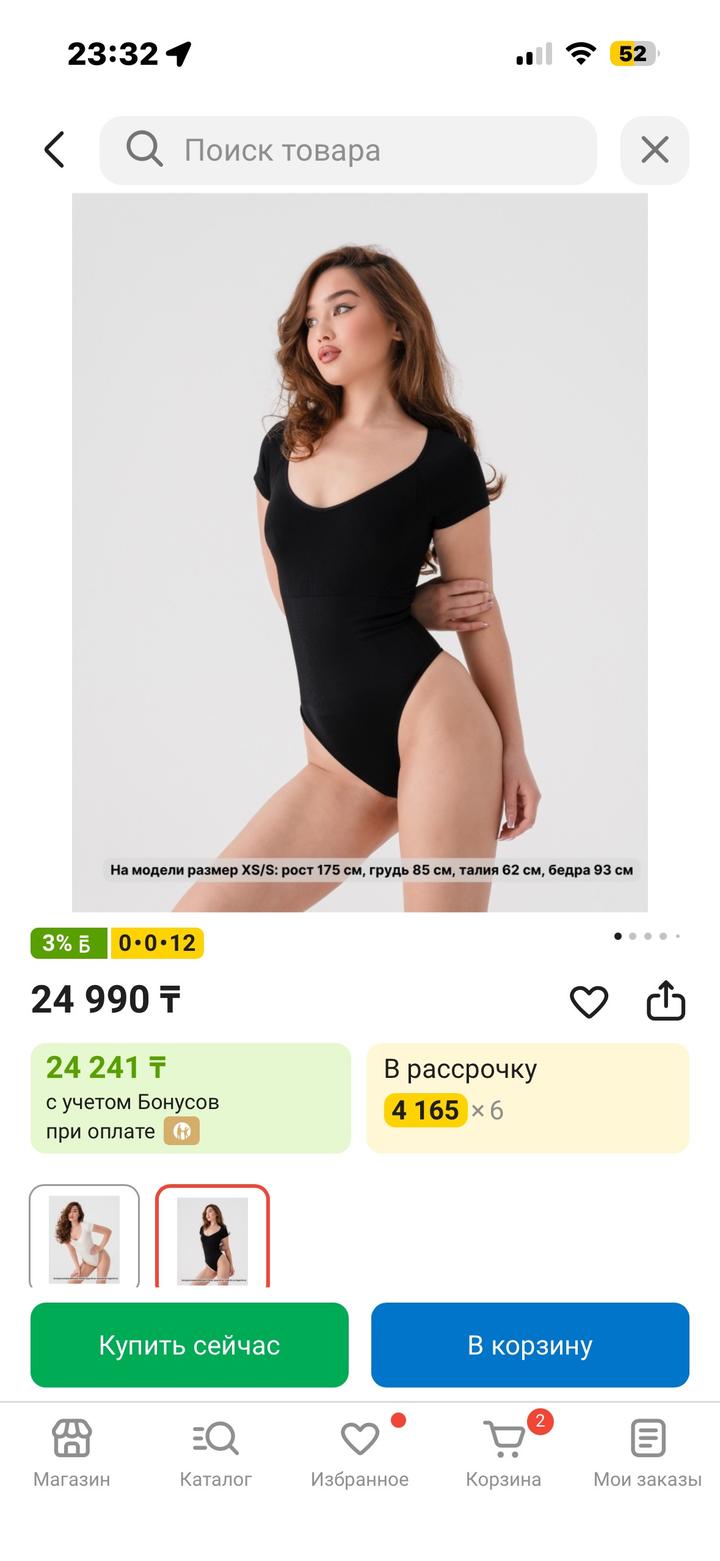Screen dimensions: 720x1561
Task: Share this product
Action: (x=666, y=1000)
